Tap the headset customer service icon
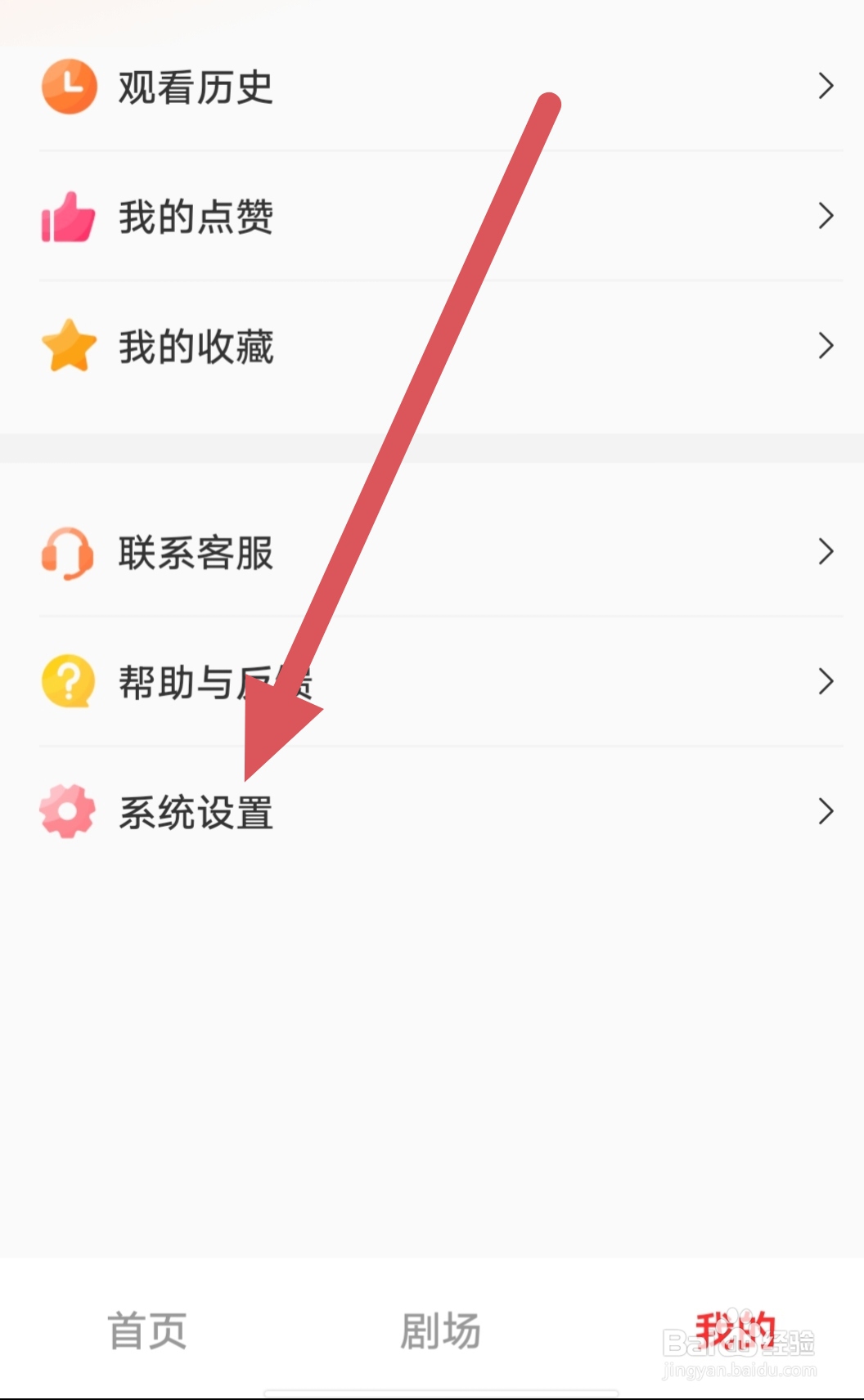The height and width of the screenshot is (1400, 864). 67,553
